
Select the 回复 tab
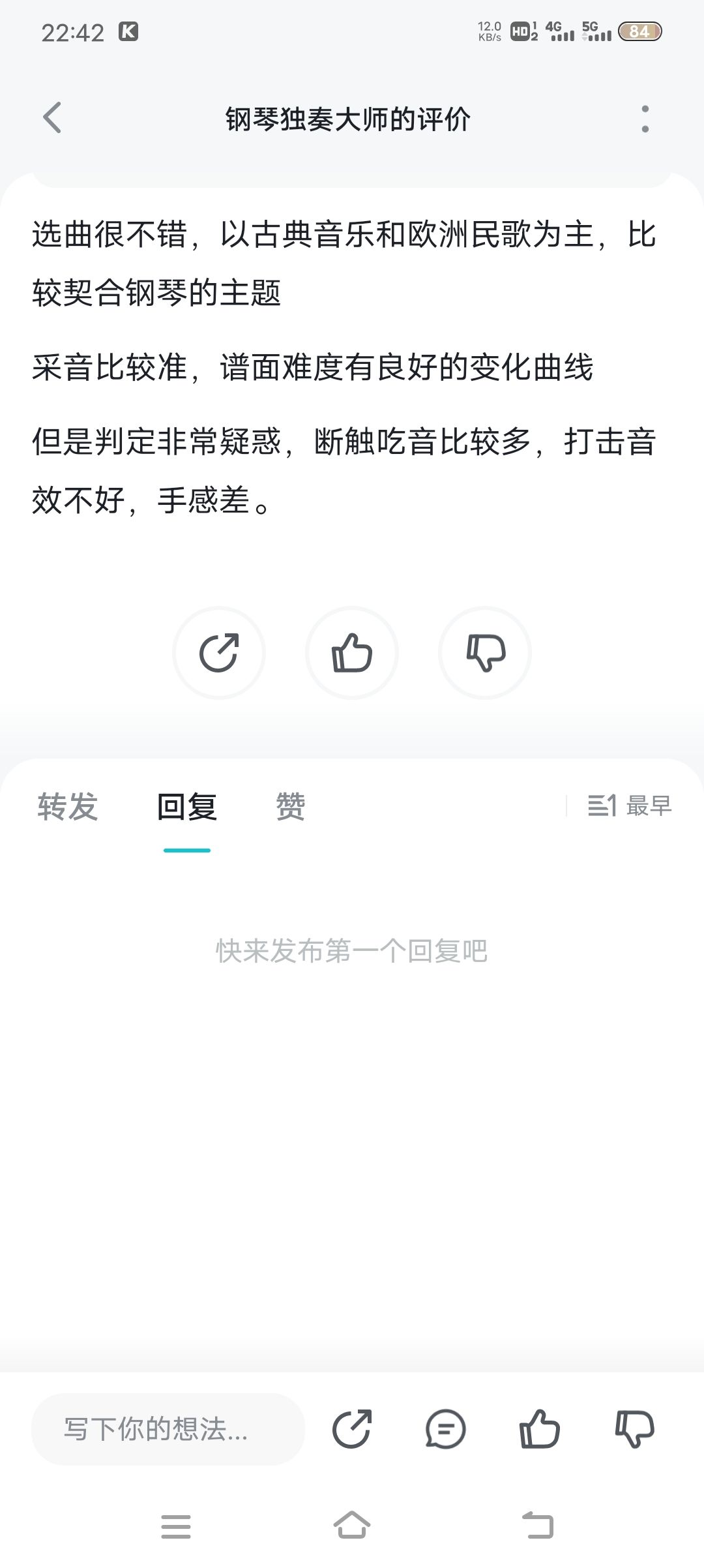(187, 807)
